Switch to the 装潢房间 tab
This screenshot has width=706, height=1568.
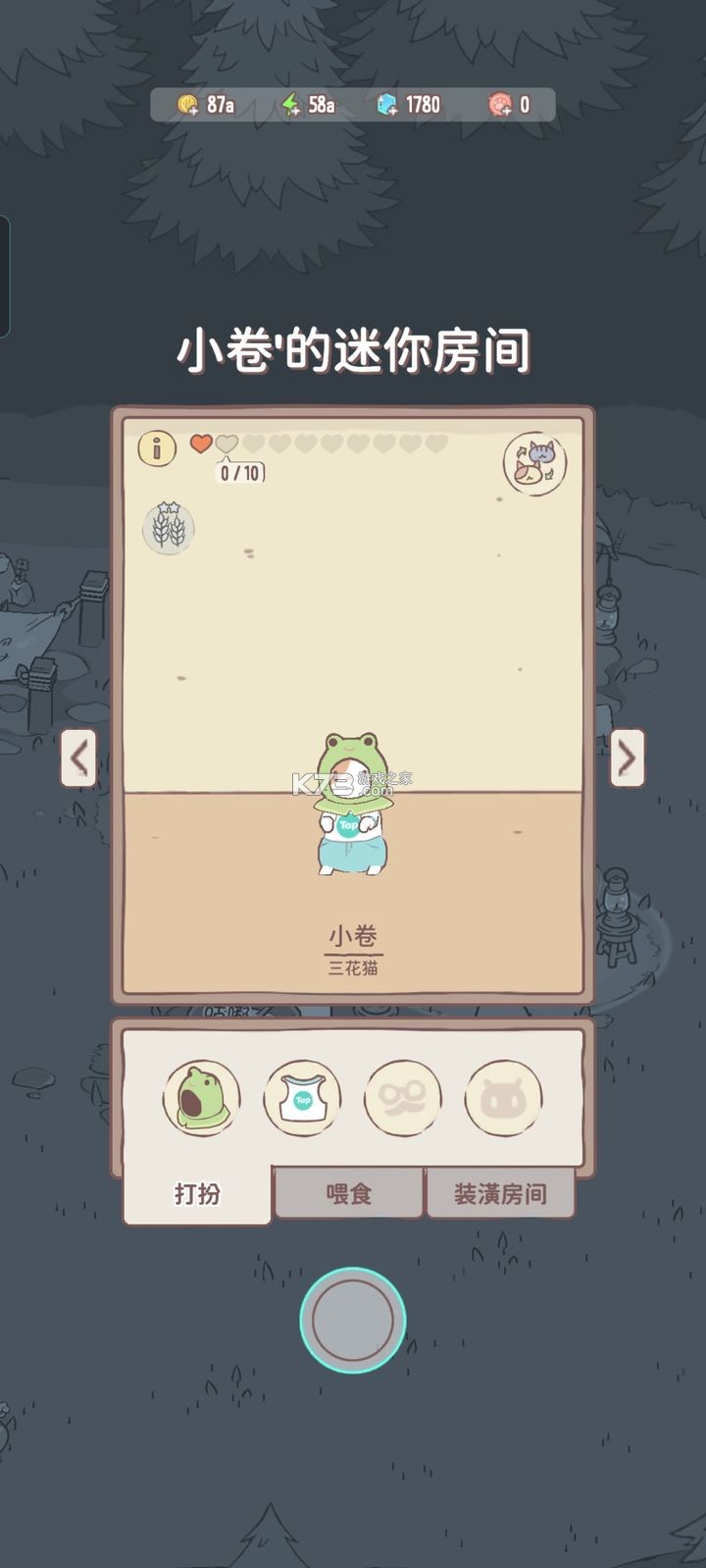click(499, 1194)
